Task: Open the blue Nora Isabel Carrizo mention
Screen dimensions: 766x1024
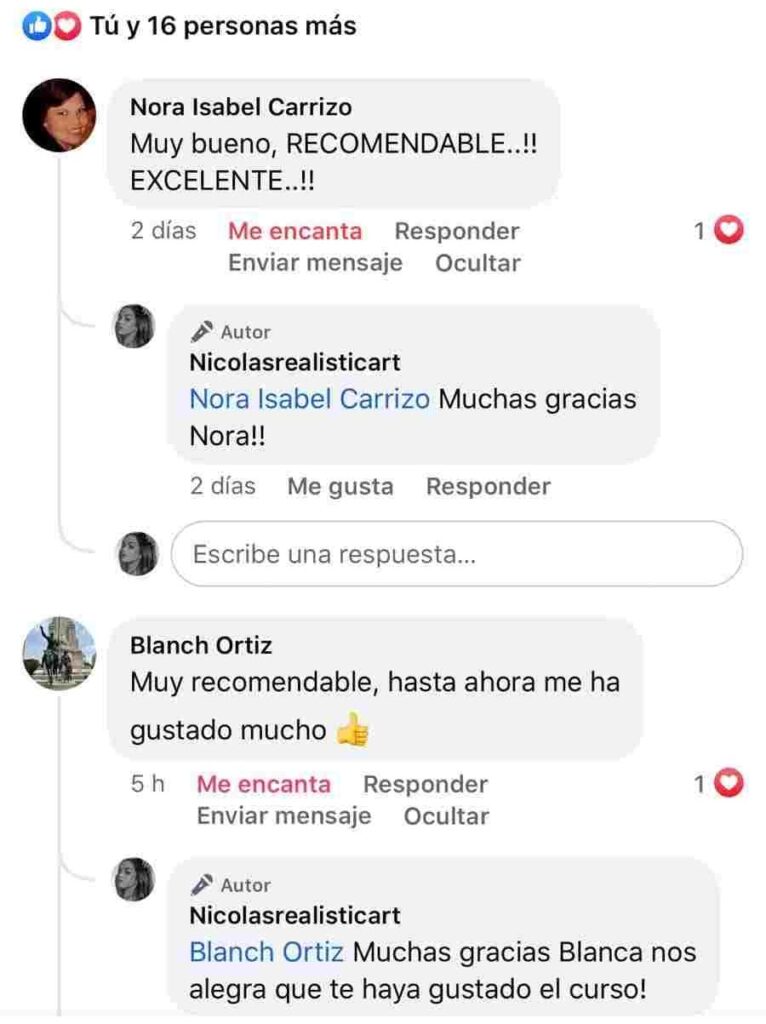Action: click(x=309, y=399)
